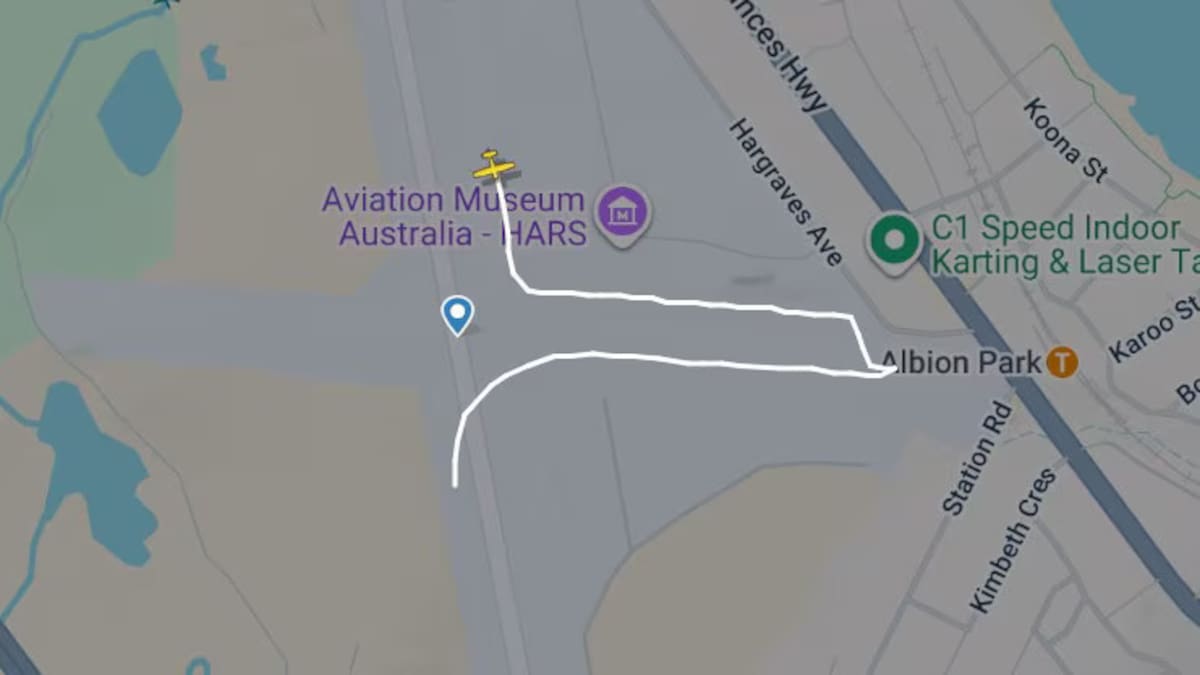Tap the blue location pin
Image resolution: width=1200 pixels, height=675 pixels.
(457, 315)
